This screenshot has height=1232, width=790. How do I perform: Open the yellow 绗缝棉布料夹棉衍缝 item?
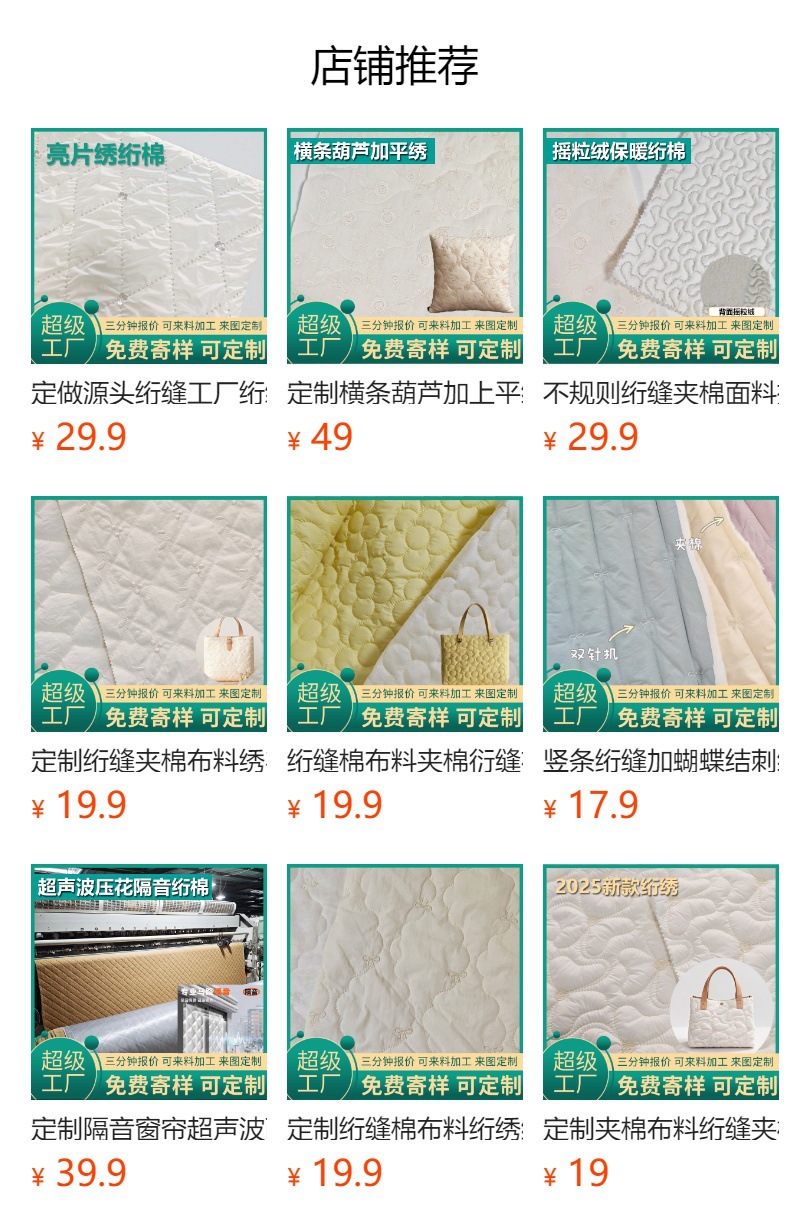[x=405, y=614]
